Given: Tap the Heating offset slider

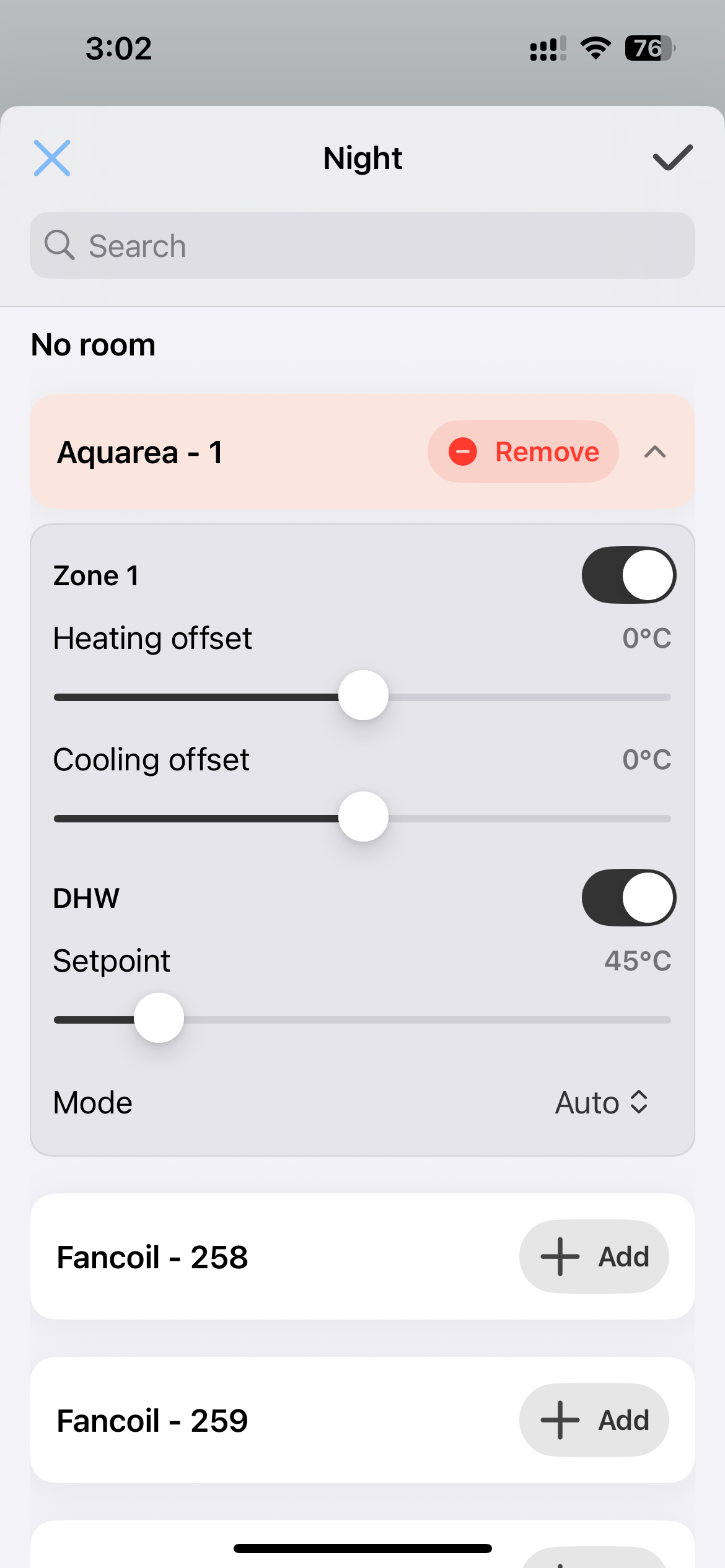Looking at the screenshot, I should pos(363,695).
